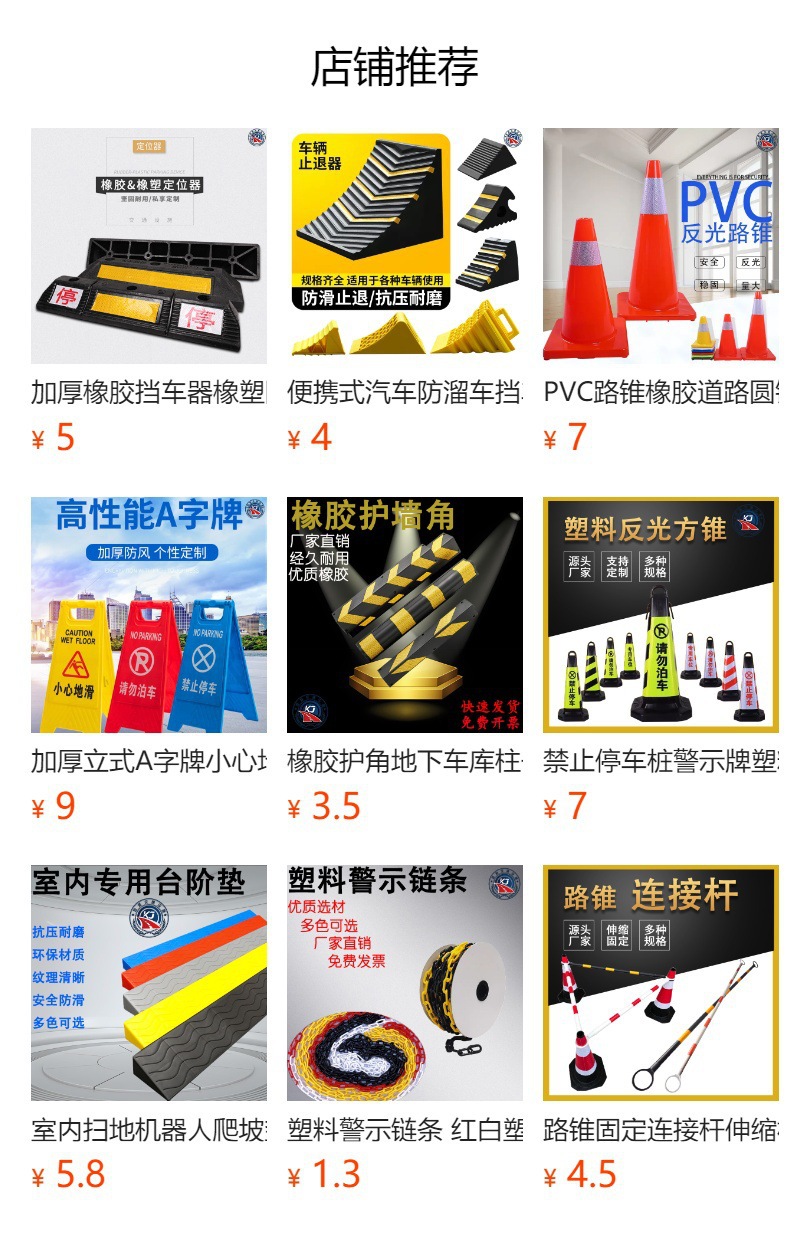View the 禁止停车桩警示牌 product
The image size is (790, 1234).
(661, 660)
